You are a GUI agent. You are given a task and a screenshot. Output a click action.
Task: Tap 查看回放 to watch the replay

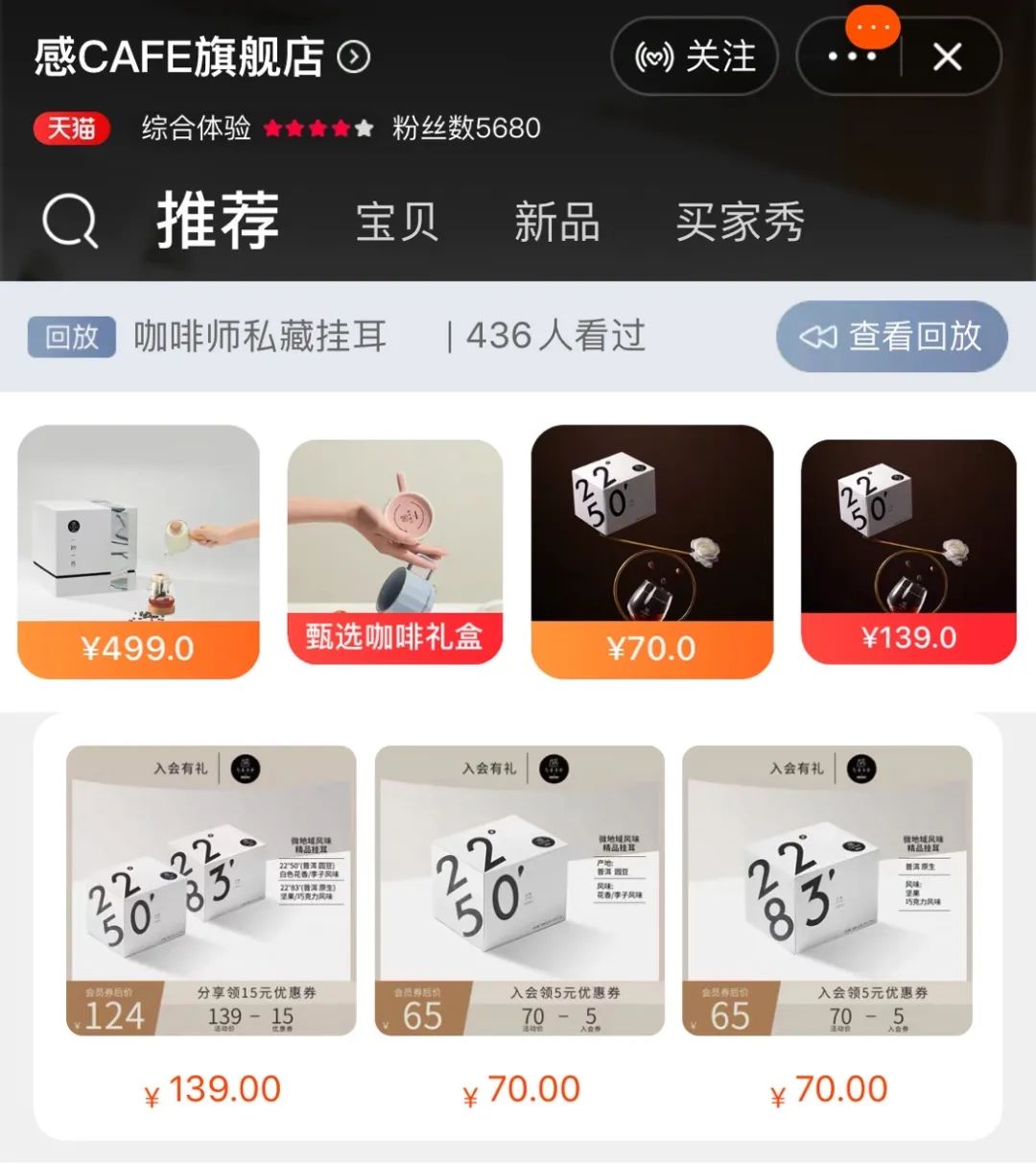(891, 336)
